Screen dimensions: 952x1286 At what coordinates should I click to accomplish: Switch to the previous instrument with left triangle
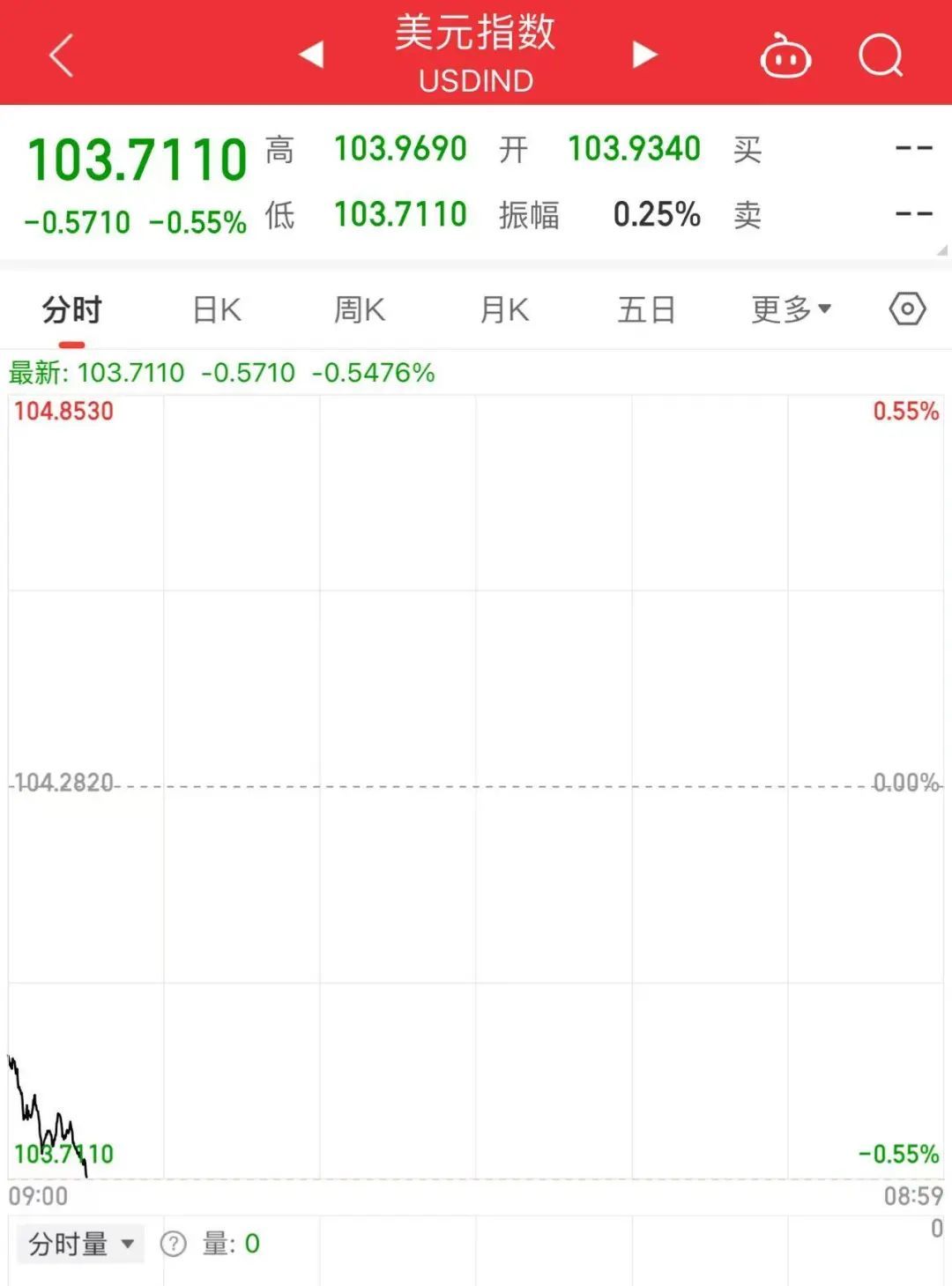tap(312, 55)
